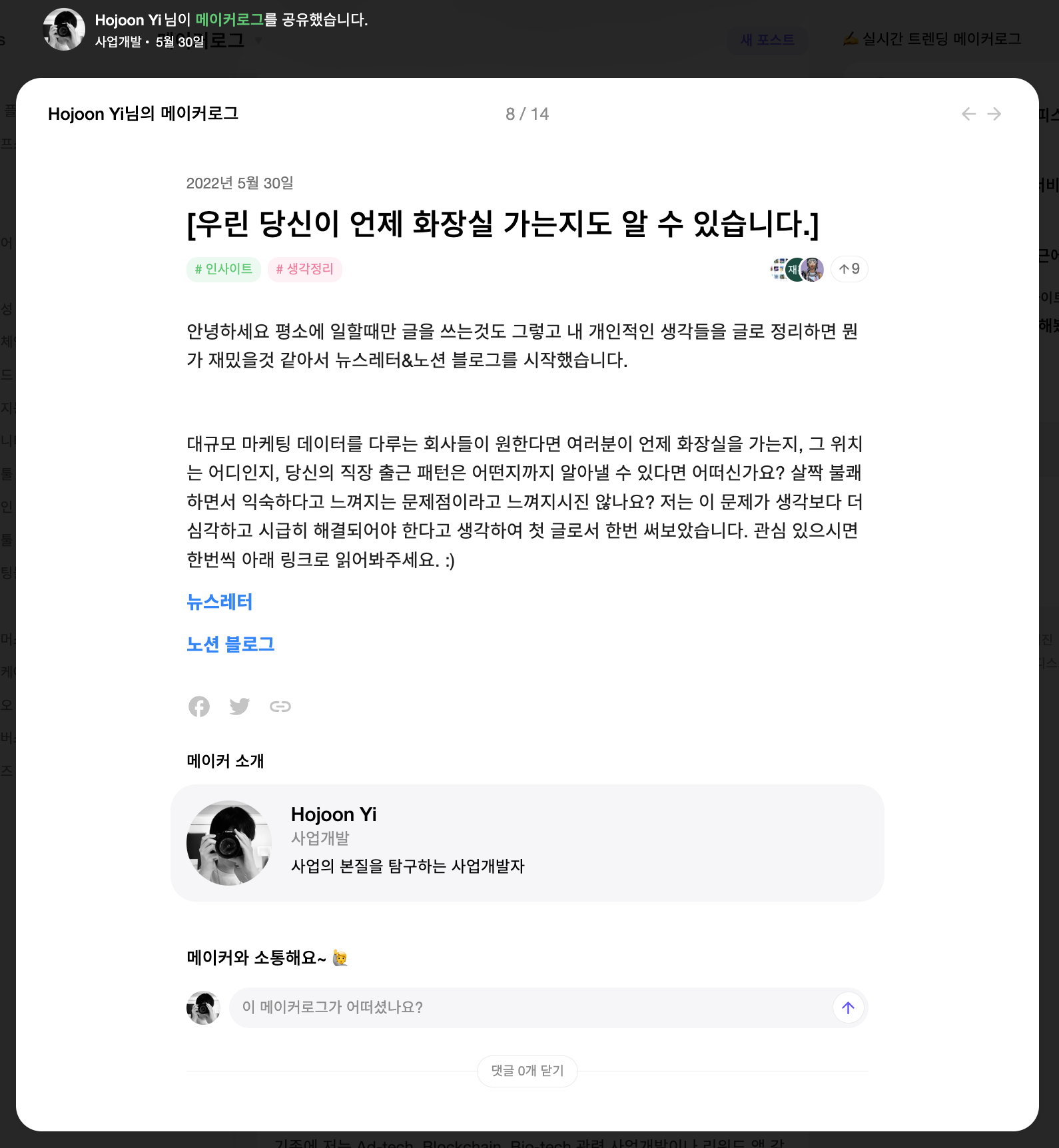Open Hojoon Yi's maker profile card
Screen dimensions: 1059x1148
[528, 843]
